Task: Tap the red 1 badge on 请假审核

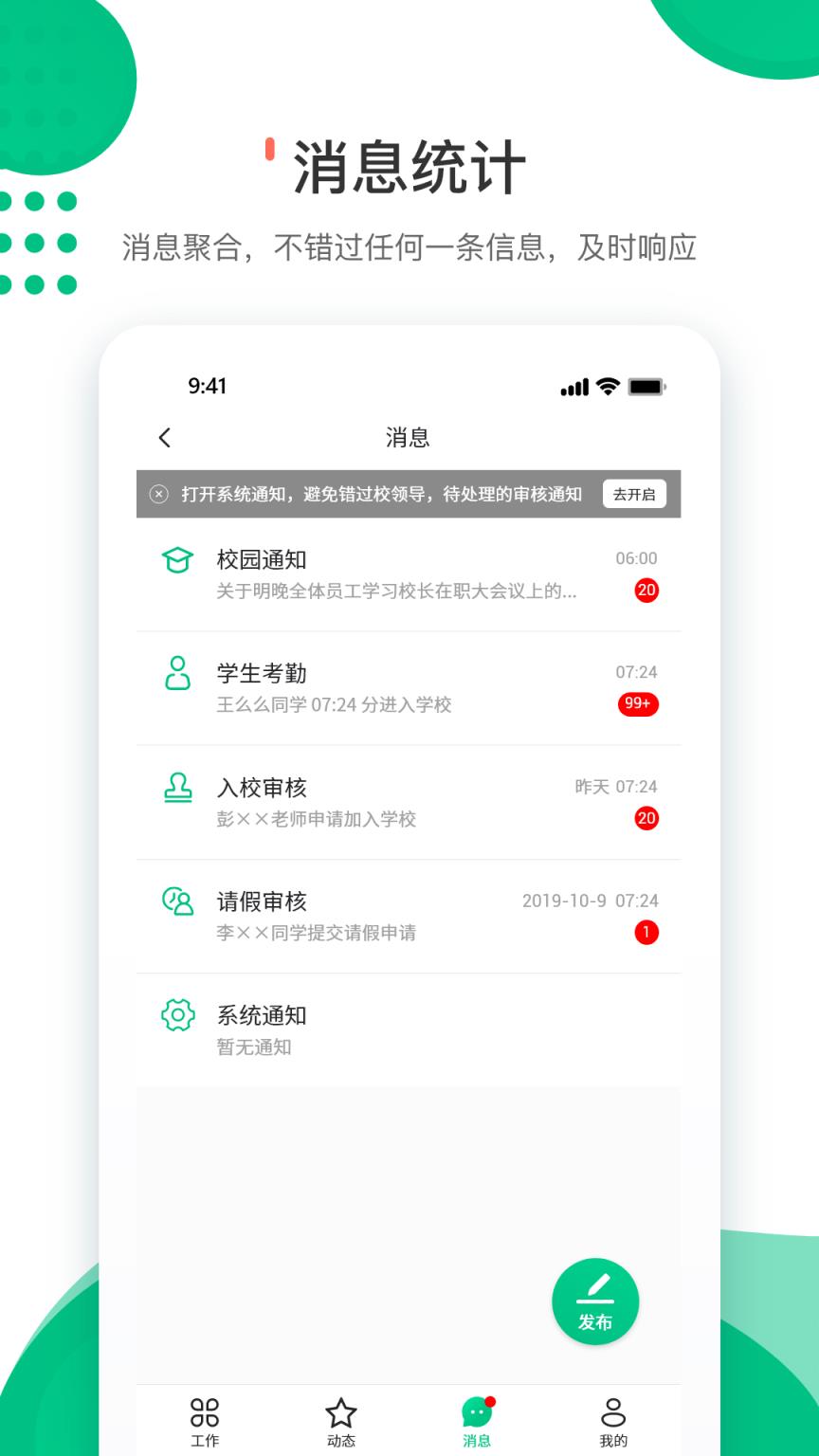Action: pyautogui.click(x=646, y=933)
